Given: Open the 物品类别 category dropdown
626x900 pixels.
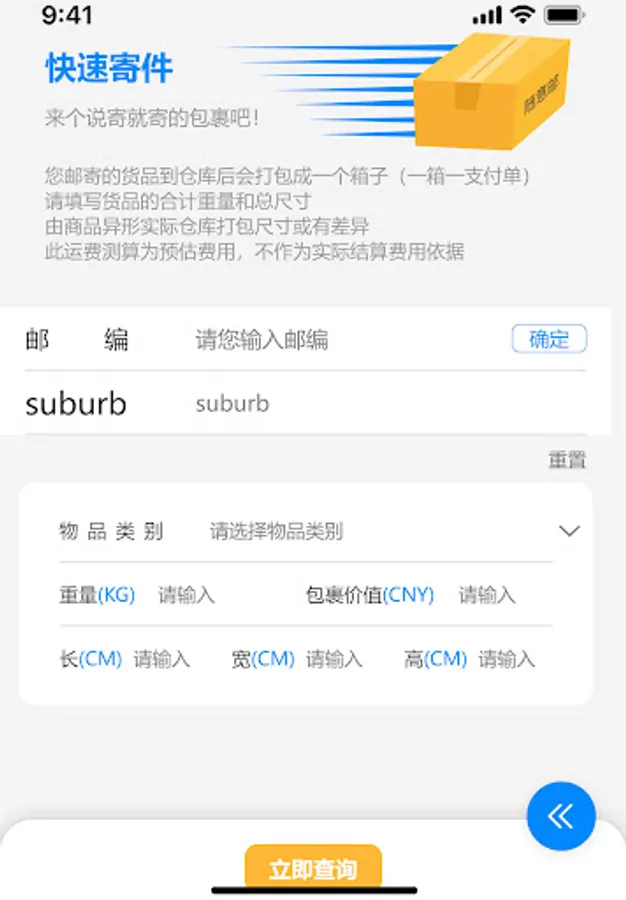Looking at the screenshot, I should coord(379,531).
